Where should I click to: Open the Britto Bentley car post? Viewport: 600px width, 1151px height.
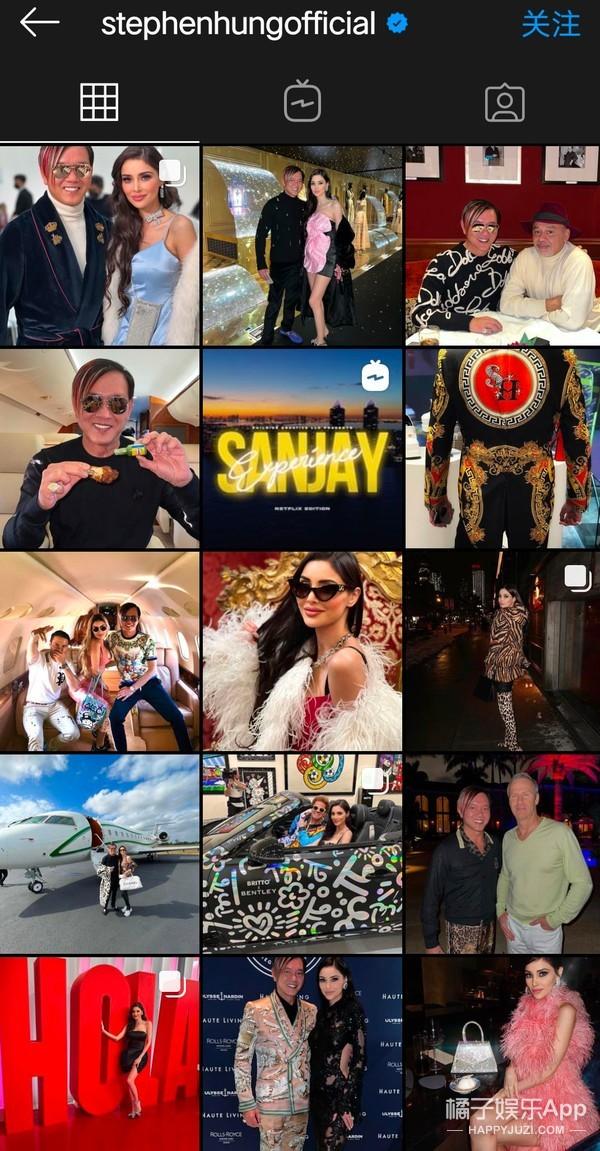[303, 854]
